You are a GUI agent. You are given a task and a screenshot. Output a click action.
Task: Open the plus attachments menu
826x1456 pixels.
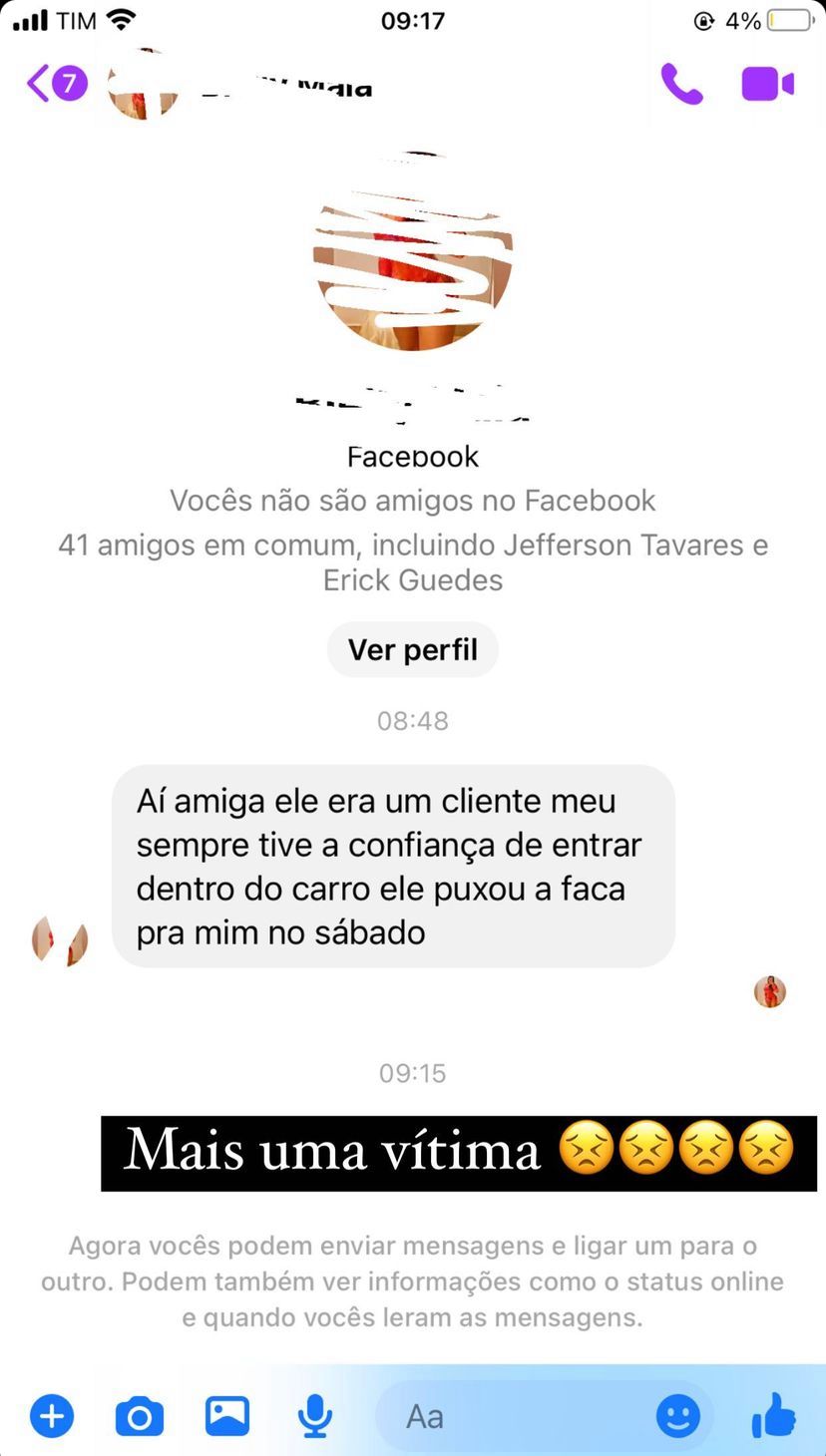(52, 1416)
